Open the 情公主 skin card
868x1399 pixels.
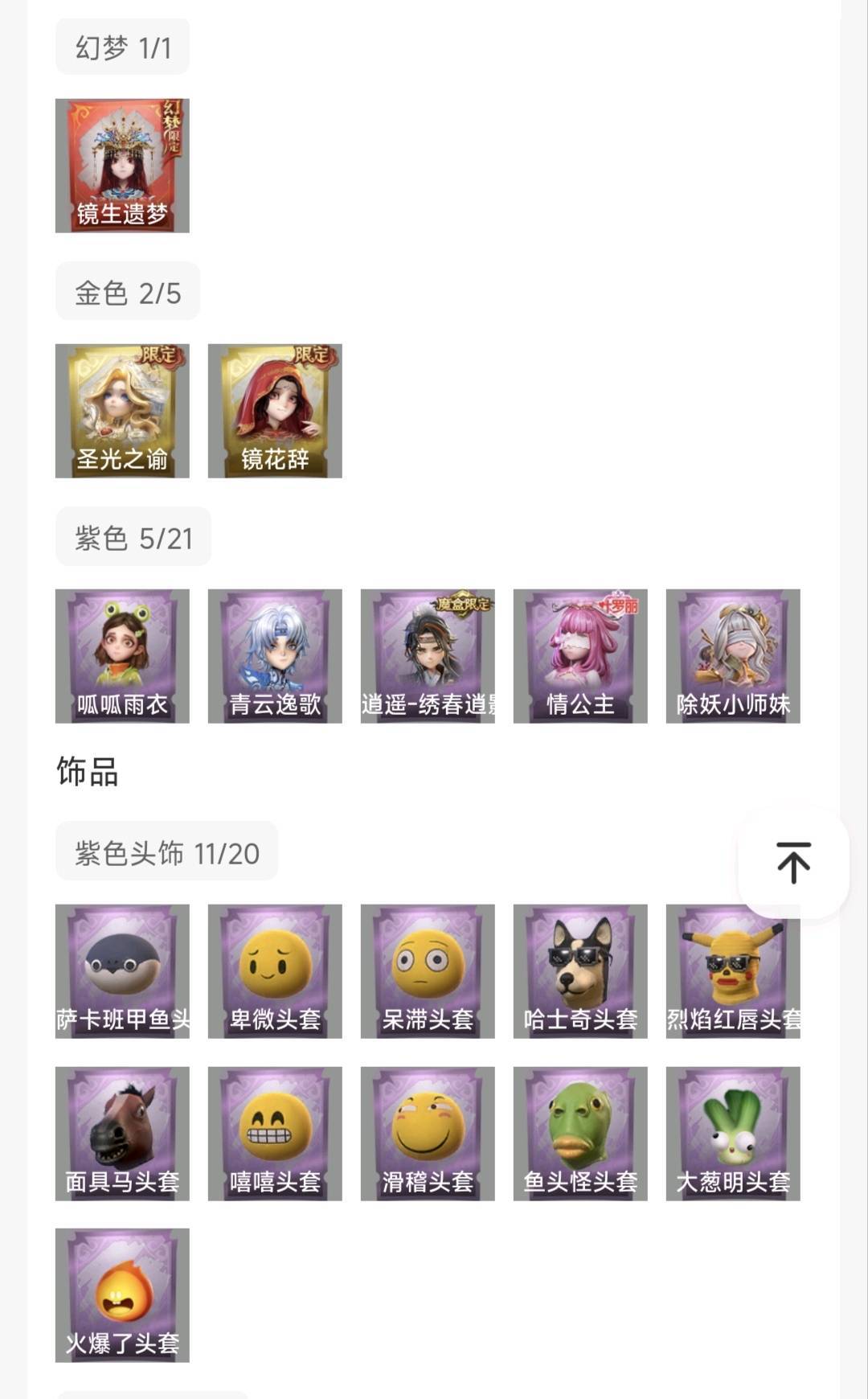pyautogui.click(x=580, y=656)
